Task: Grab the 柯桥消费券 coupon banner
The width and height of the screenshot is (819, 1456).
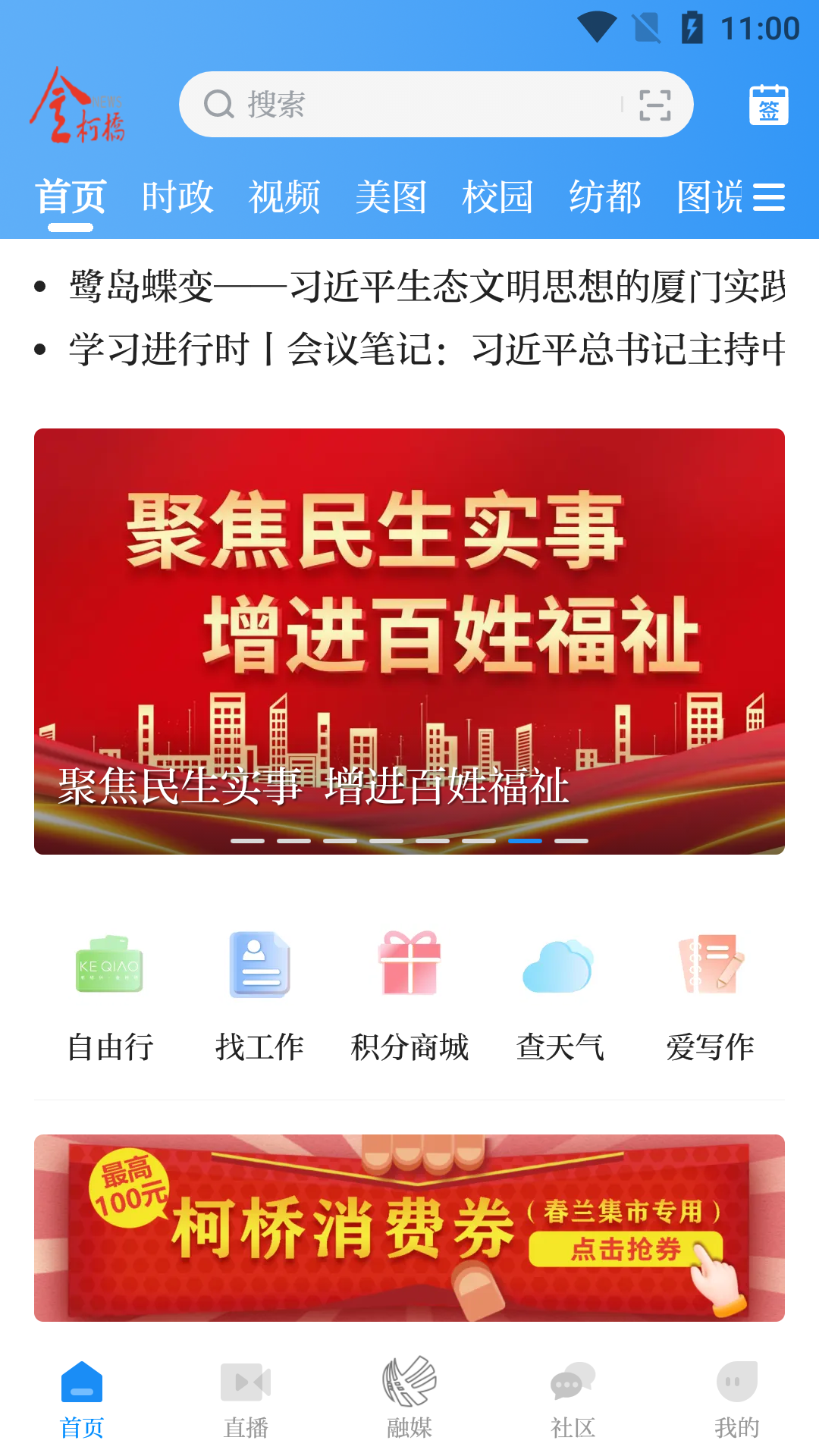Action: (409, 1228)
